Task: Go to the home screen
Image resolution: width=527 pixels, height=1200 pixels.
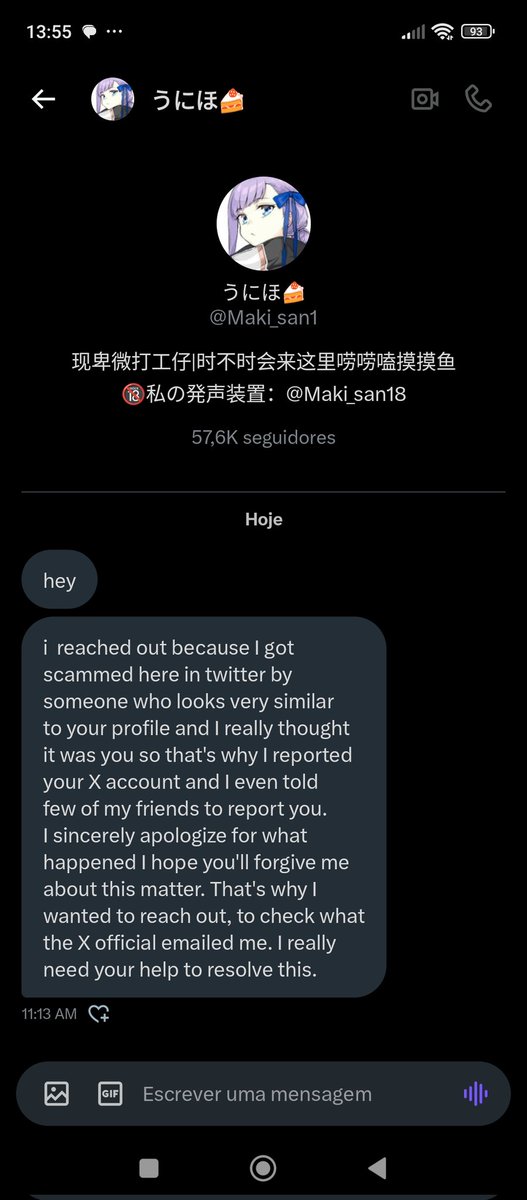Action: [263, 1167]
